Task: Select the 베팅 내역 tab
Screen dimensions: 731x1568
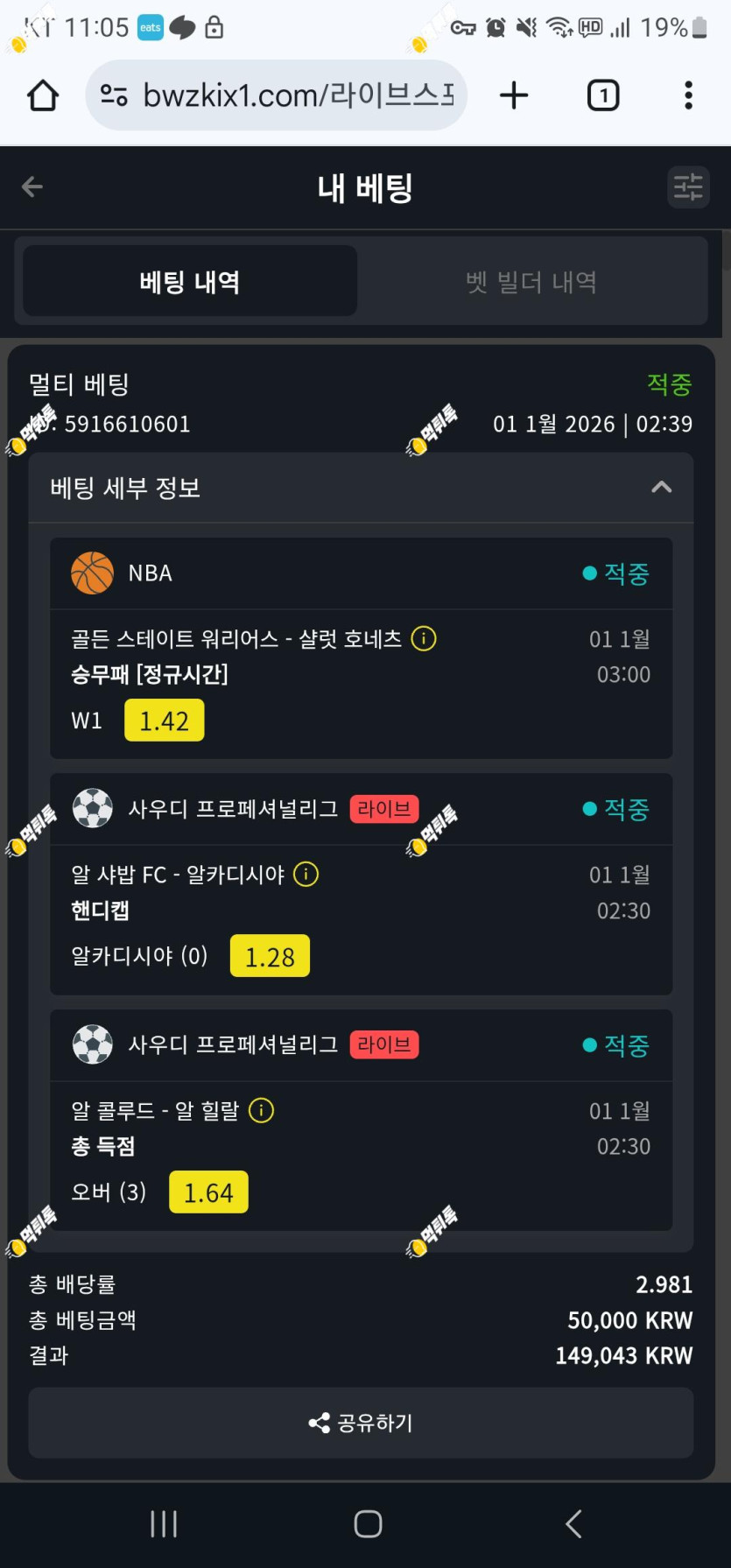Action: tap(190, 282)
